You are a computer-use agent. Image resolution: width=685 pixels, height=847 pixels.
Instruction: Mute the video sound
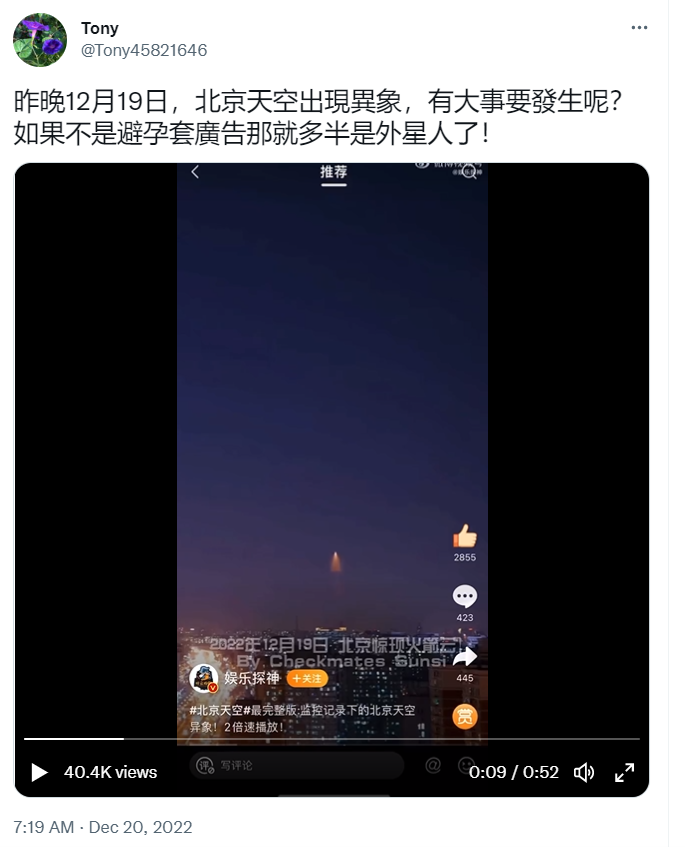584,772
